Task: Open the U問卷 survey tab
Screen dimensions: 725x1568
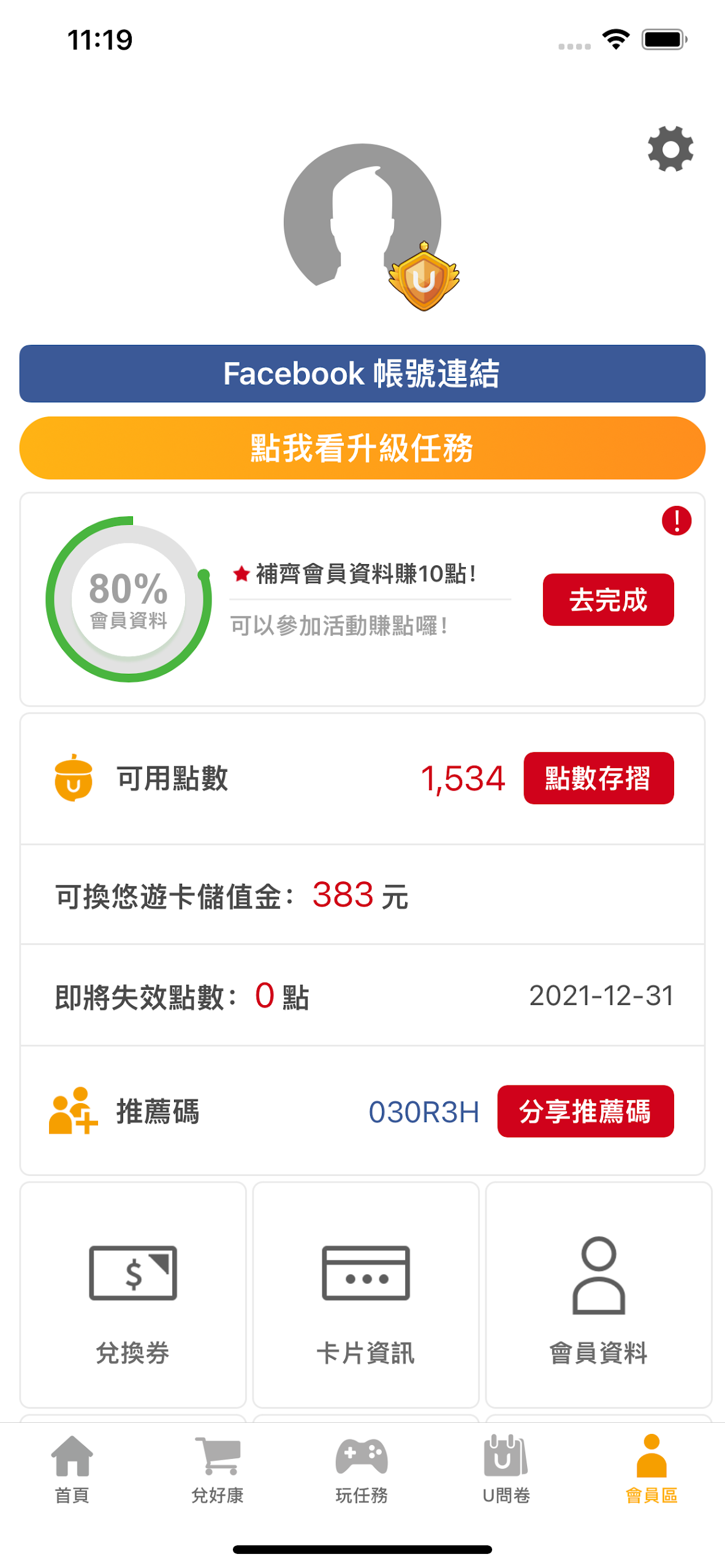Action: pyautogui.click(x=506, y=1469)
